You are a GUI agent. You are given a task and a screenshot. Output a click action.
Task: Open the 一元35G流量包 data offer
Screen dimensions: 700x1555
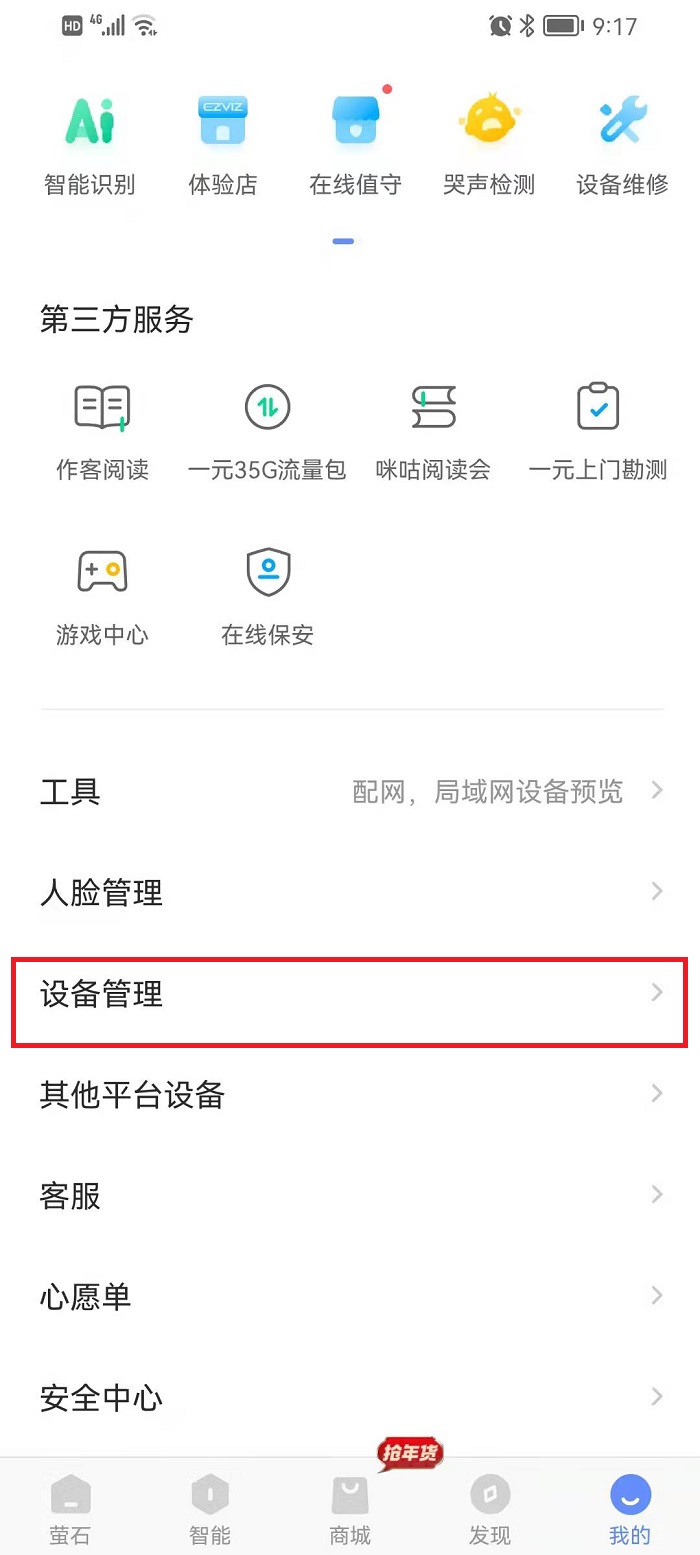(x=267, y=432)
